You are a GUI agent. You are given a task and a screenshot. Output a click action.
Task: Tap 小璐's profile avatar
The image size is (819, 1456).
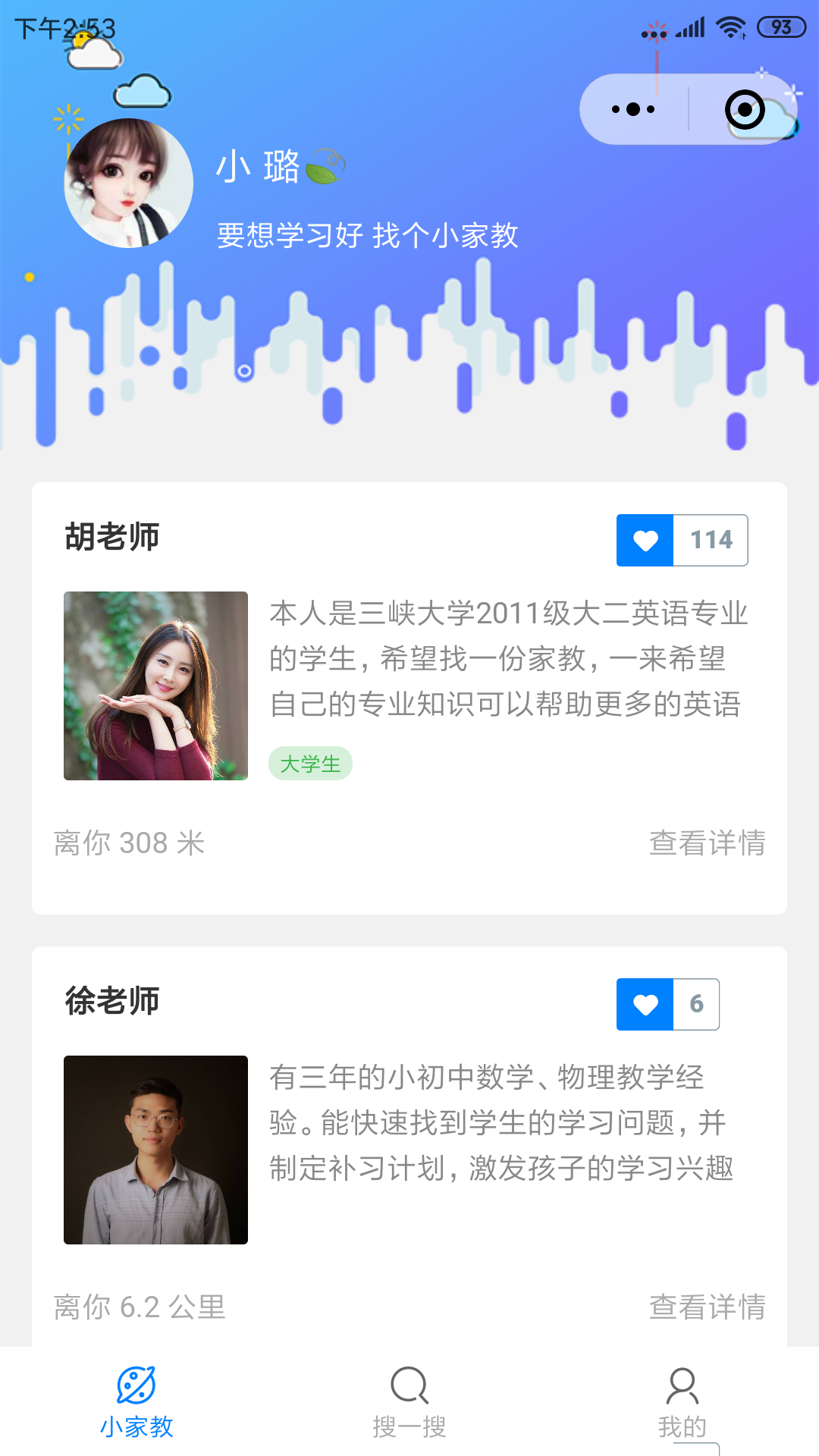tap(129, 183)
